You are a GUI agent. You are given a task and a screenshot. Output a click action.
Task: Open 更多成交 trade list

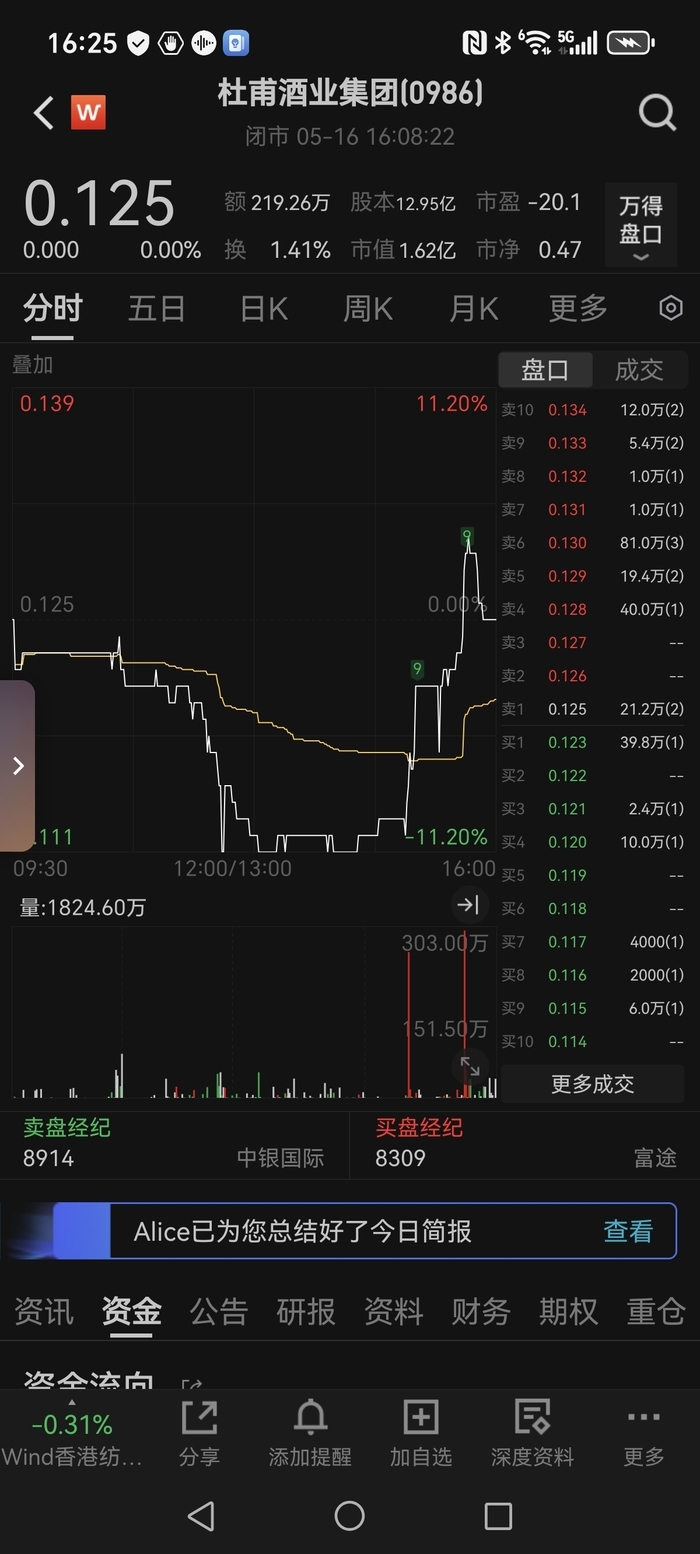tap(593, 1084)
